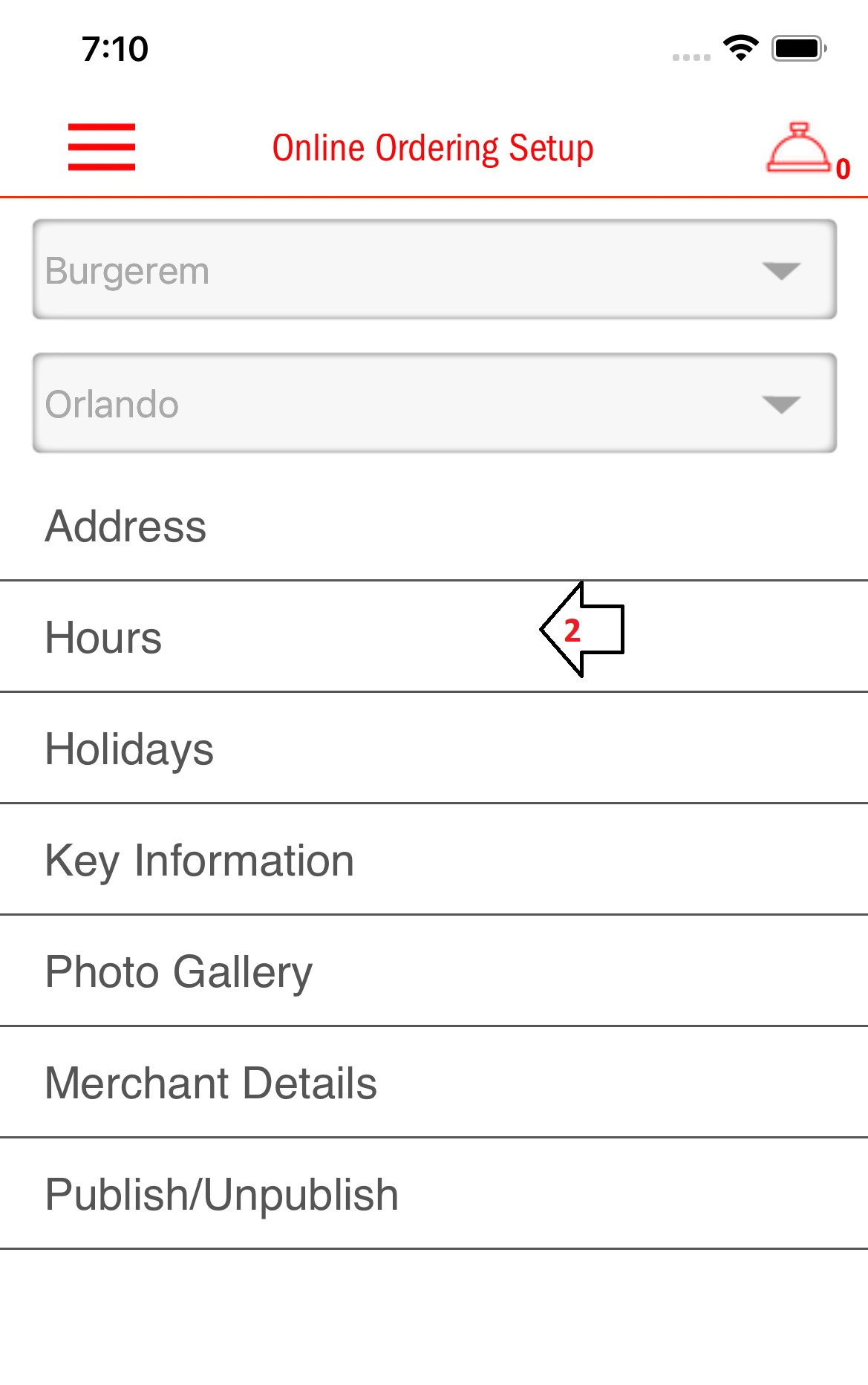Open the service bell orders icon
This screenshot has height=1385, width=868.
[799, 149]
